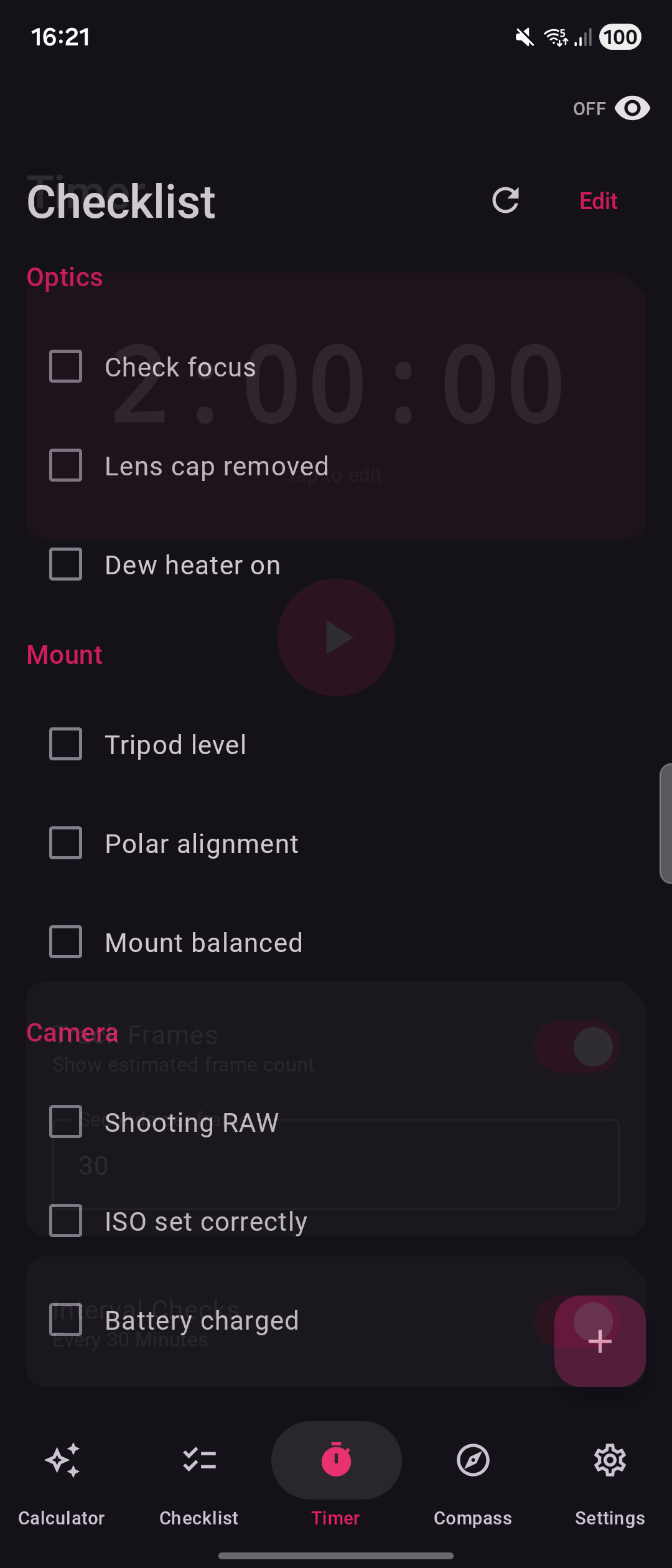Viewport: 672px width, 1568px height.
Task: Tap the Edit button
Action: coord(598,201)
